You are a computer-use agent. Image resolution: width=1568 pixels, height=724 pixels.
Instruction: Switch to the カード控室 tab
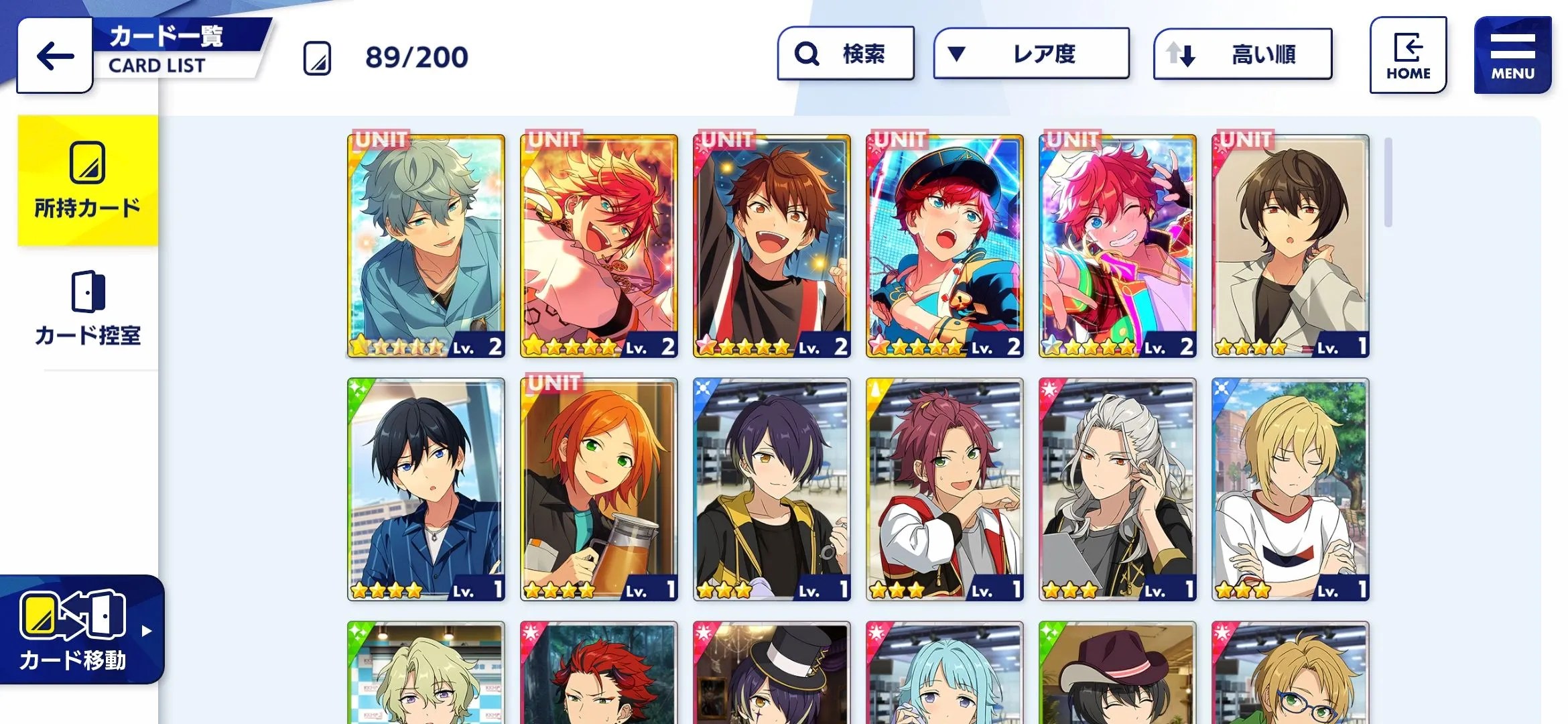pos(88,308)
